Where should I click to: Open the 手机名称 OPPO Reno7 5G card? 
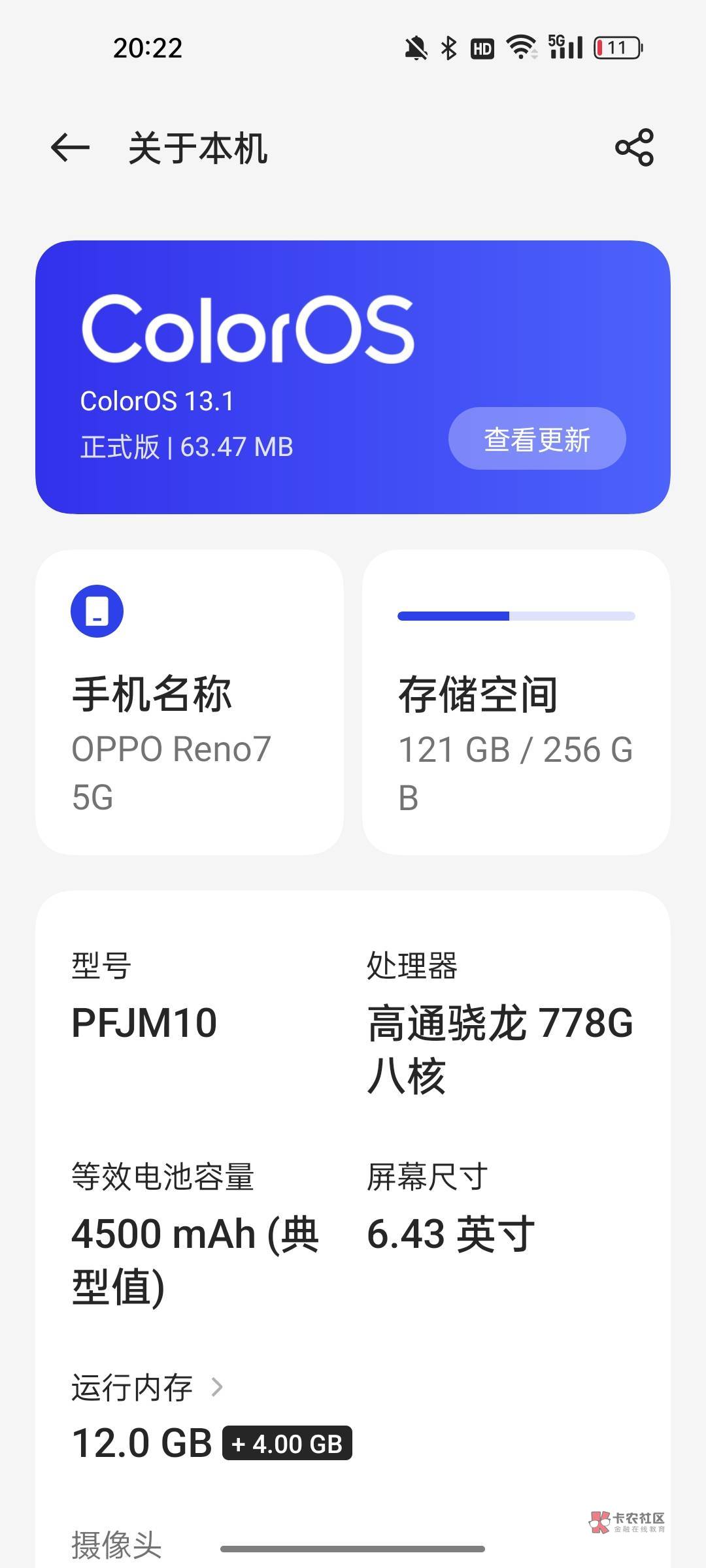tap(190, 702)
